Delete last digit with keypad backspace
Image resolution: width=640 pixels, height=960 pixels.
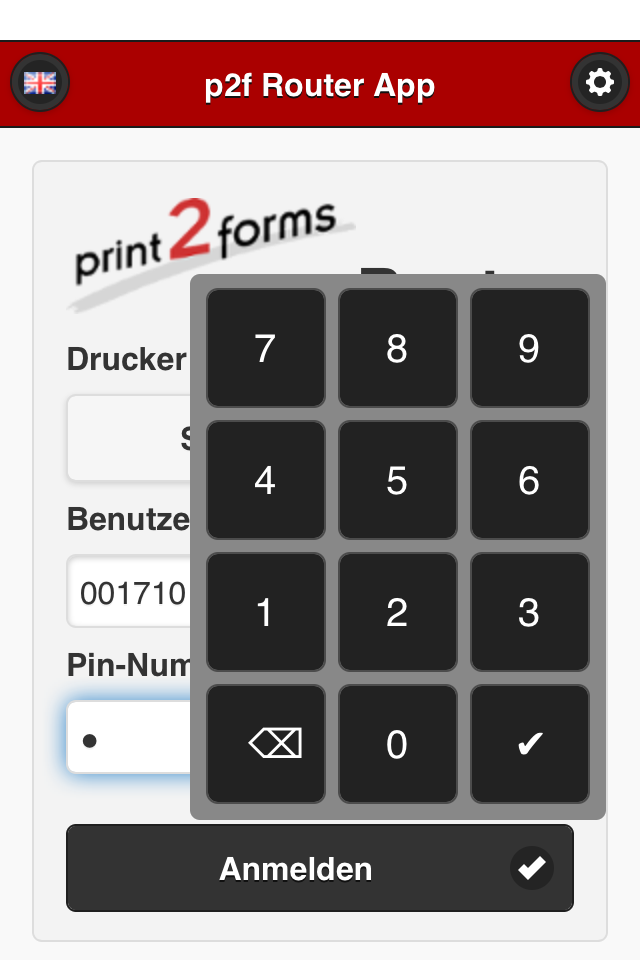click(265, 744)
